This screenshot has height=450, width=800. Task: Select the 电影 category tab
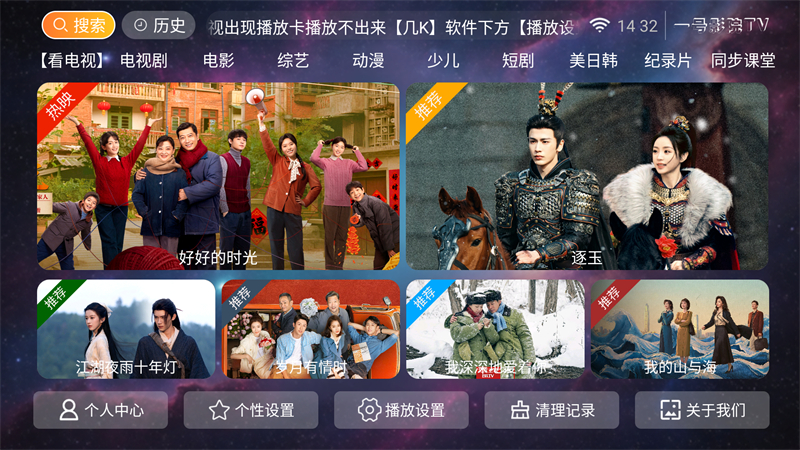(x=218, y=61)
